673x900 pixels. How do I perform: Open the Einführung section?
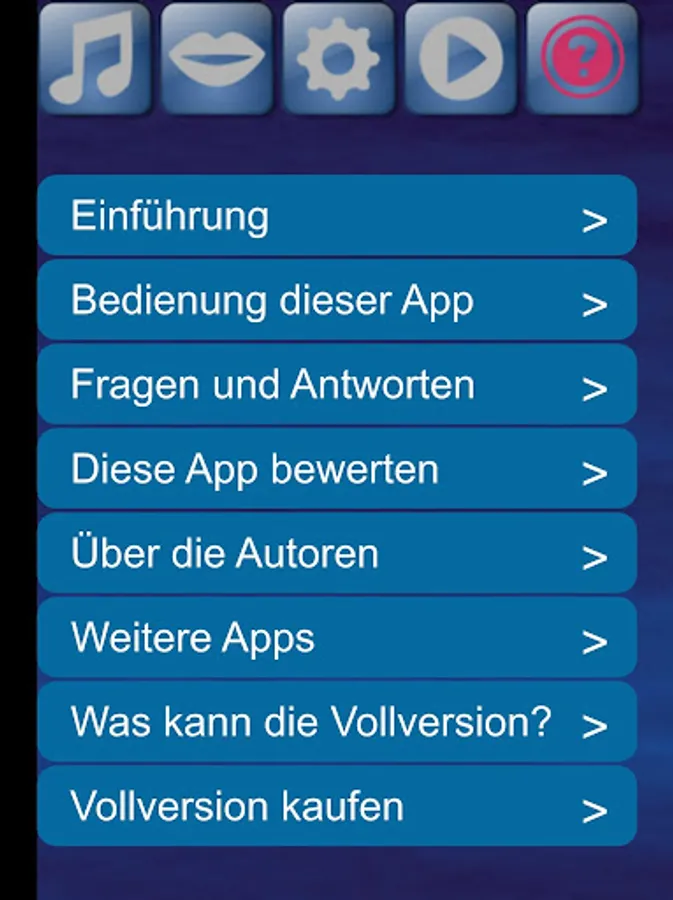coord(337,216)
